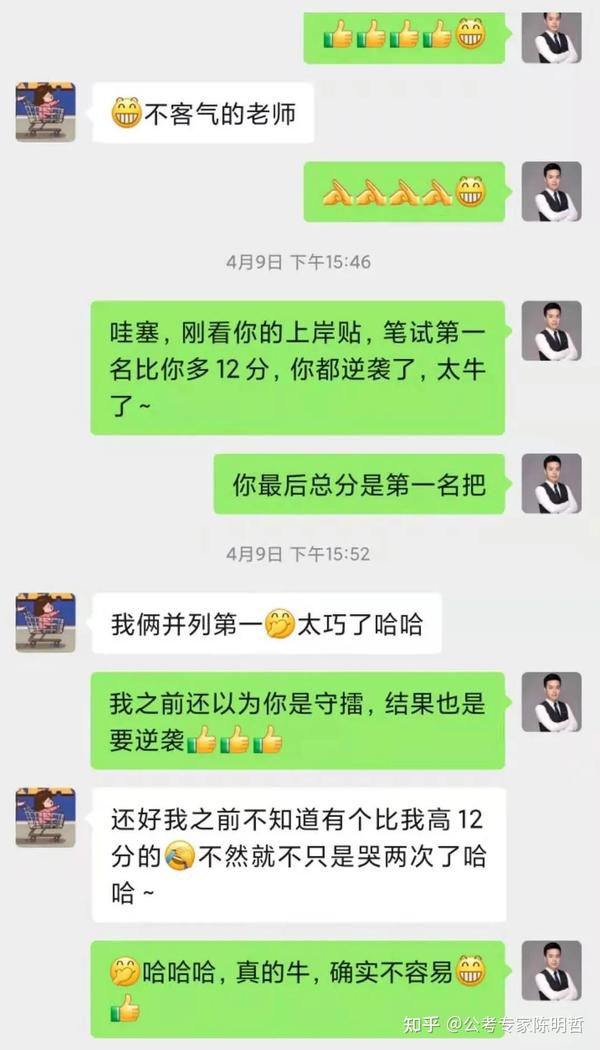Open avatar beside 哈哈哈，真的牛 message

coord(551,970)
